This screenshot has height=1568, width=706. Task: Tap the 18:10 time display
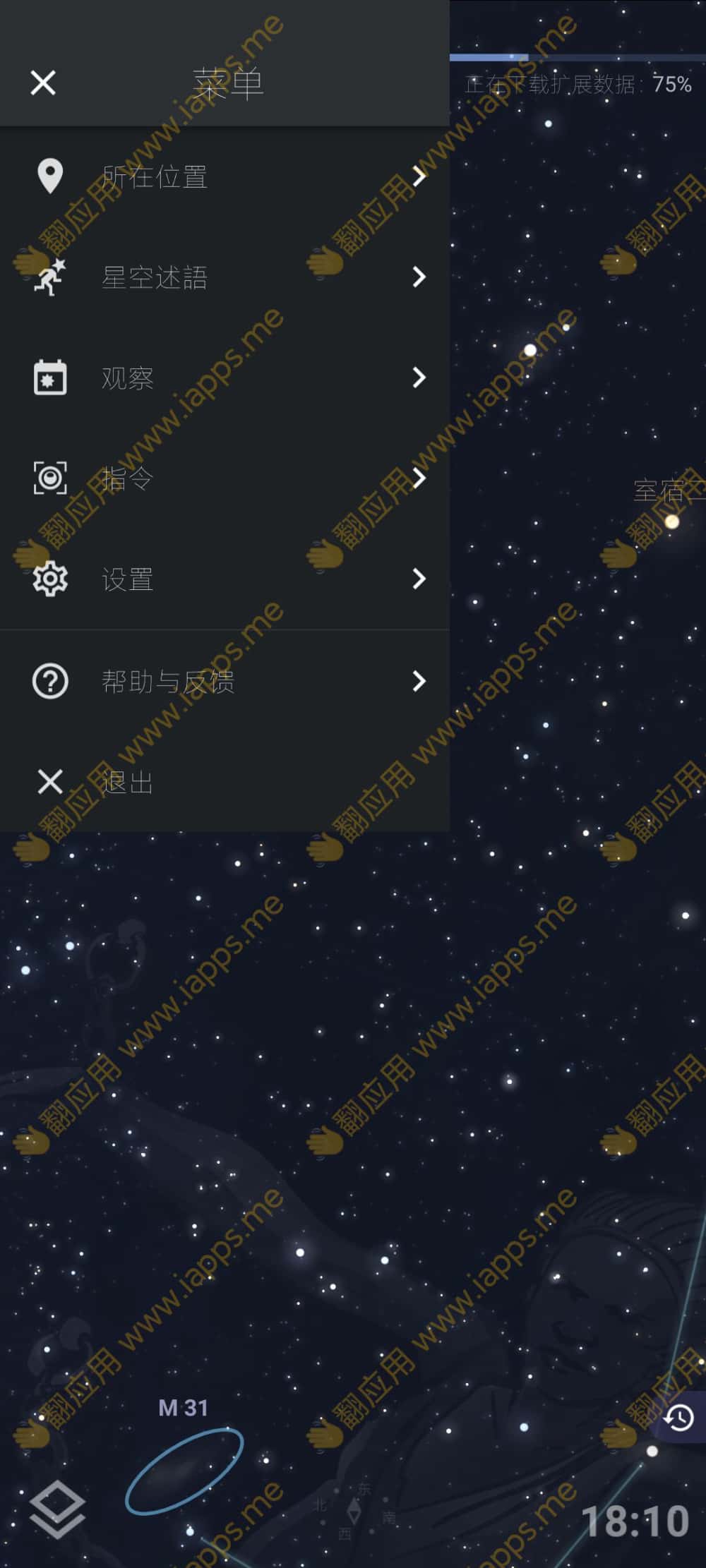[x=635, y=1521]
